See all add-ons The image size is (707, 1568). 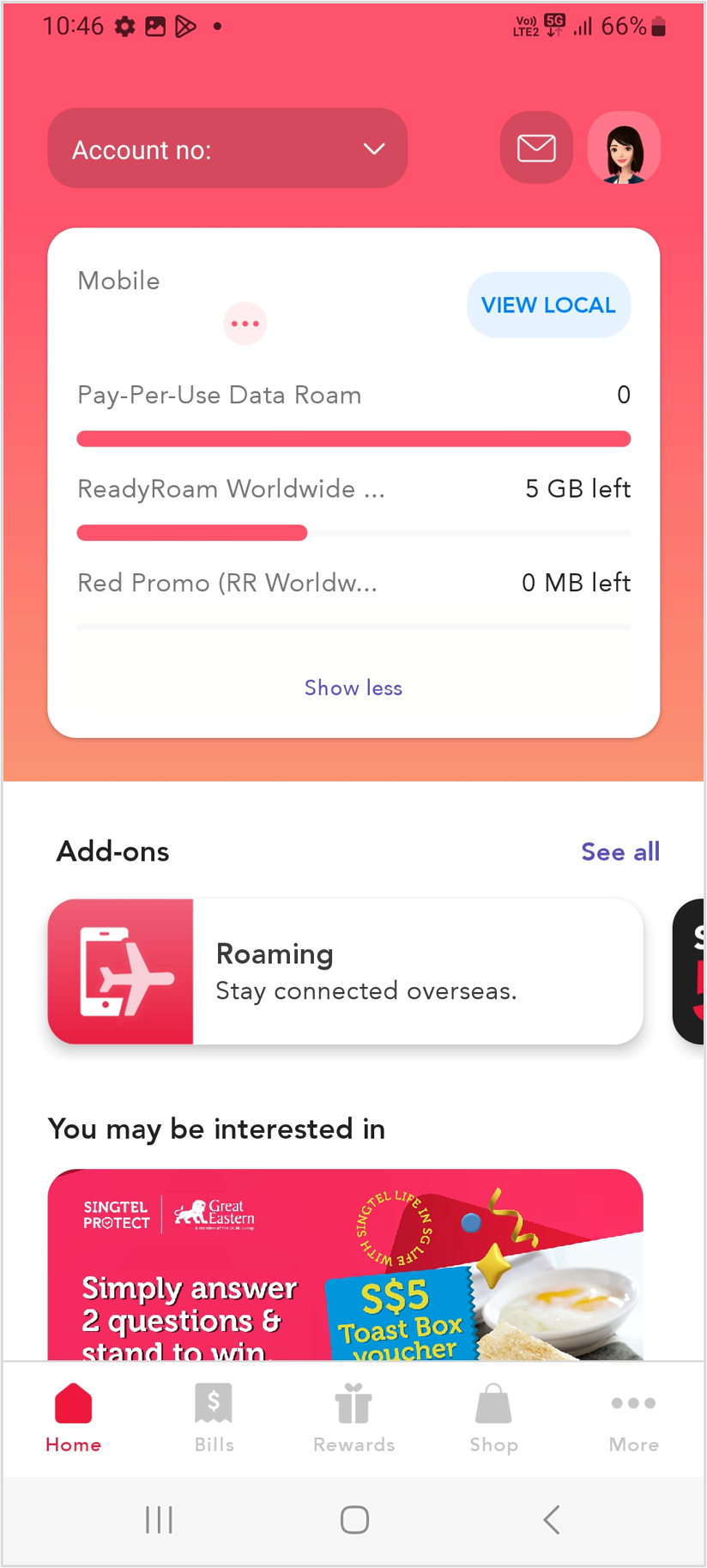pyautogui.click(x=619, y=851)
